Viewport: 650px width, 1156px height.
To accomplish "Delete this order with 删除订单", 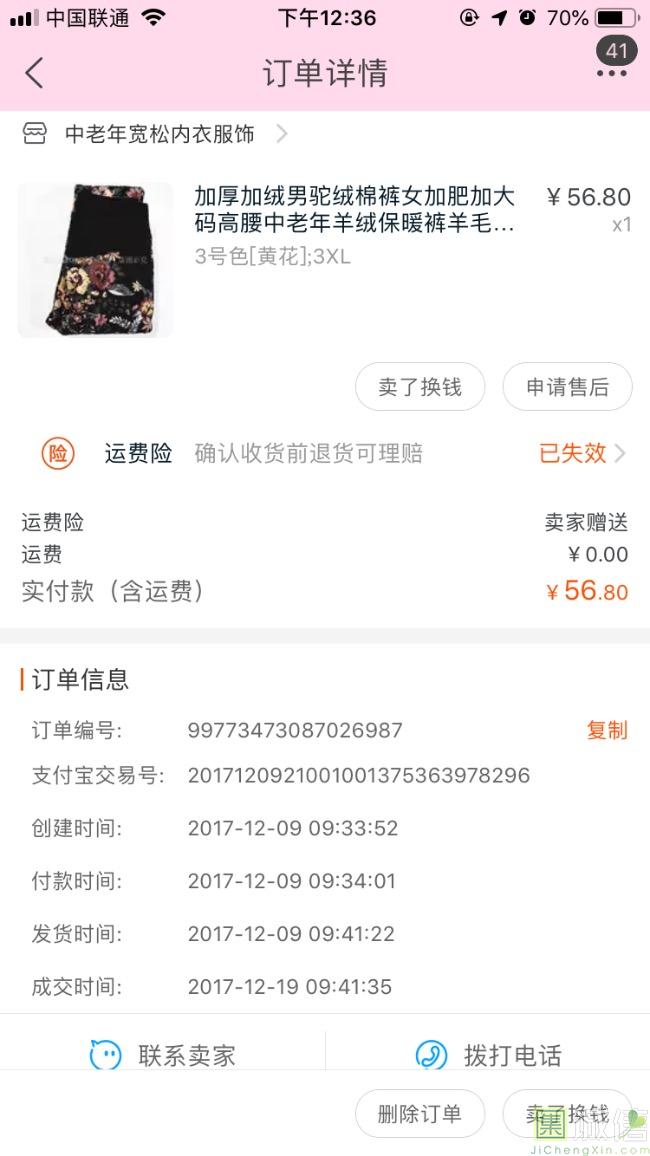I will click(x=420, y=1114).
